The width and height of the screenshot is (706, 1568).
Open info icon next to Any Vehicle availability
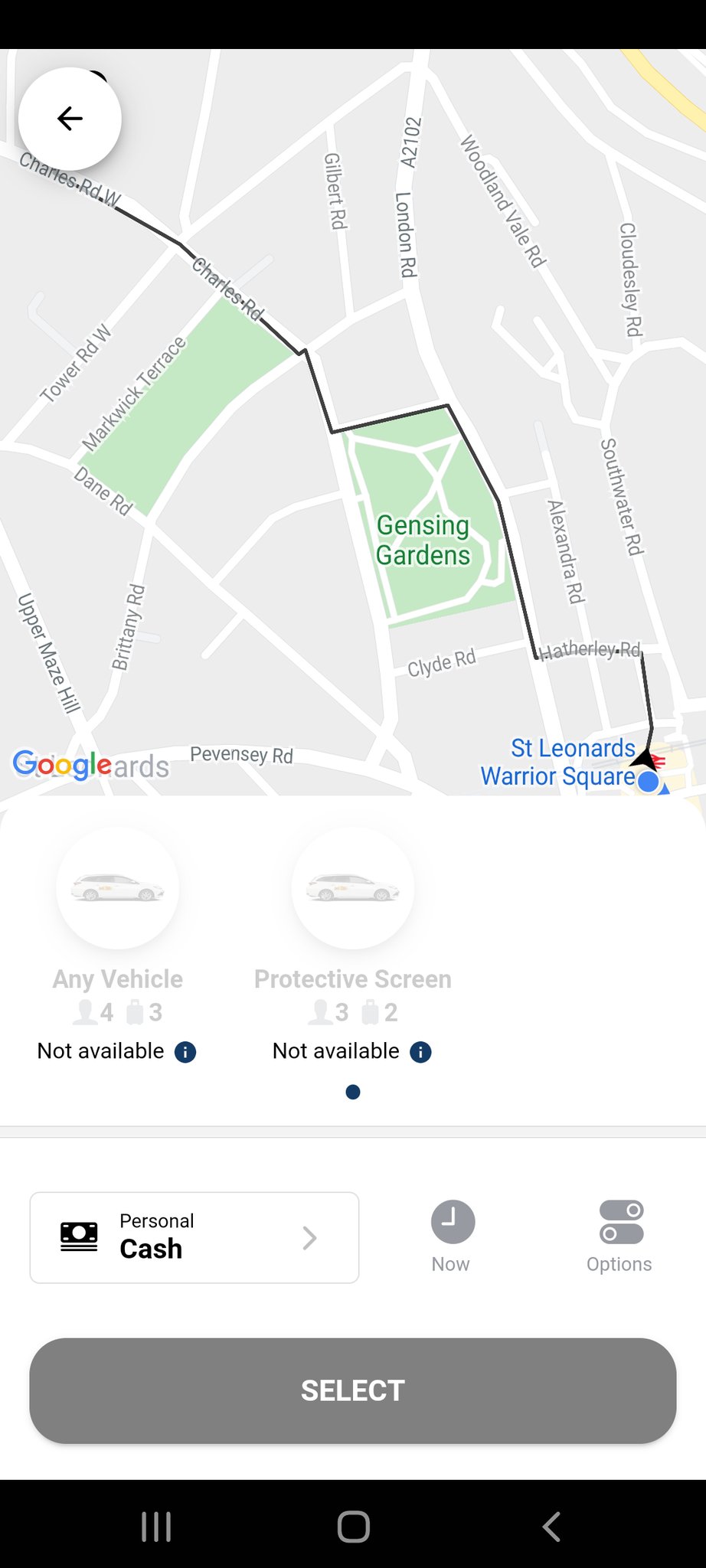(185, 1052)
